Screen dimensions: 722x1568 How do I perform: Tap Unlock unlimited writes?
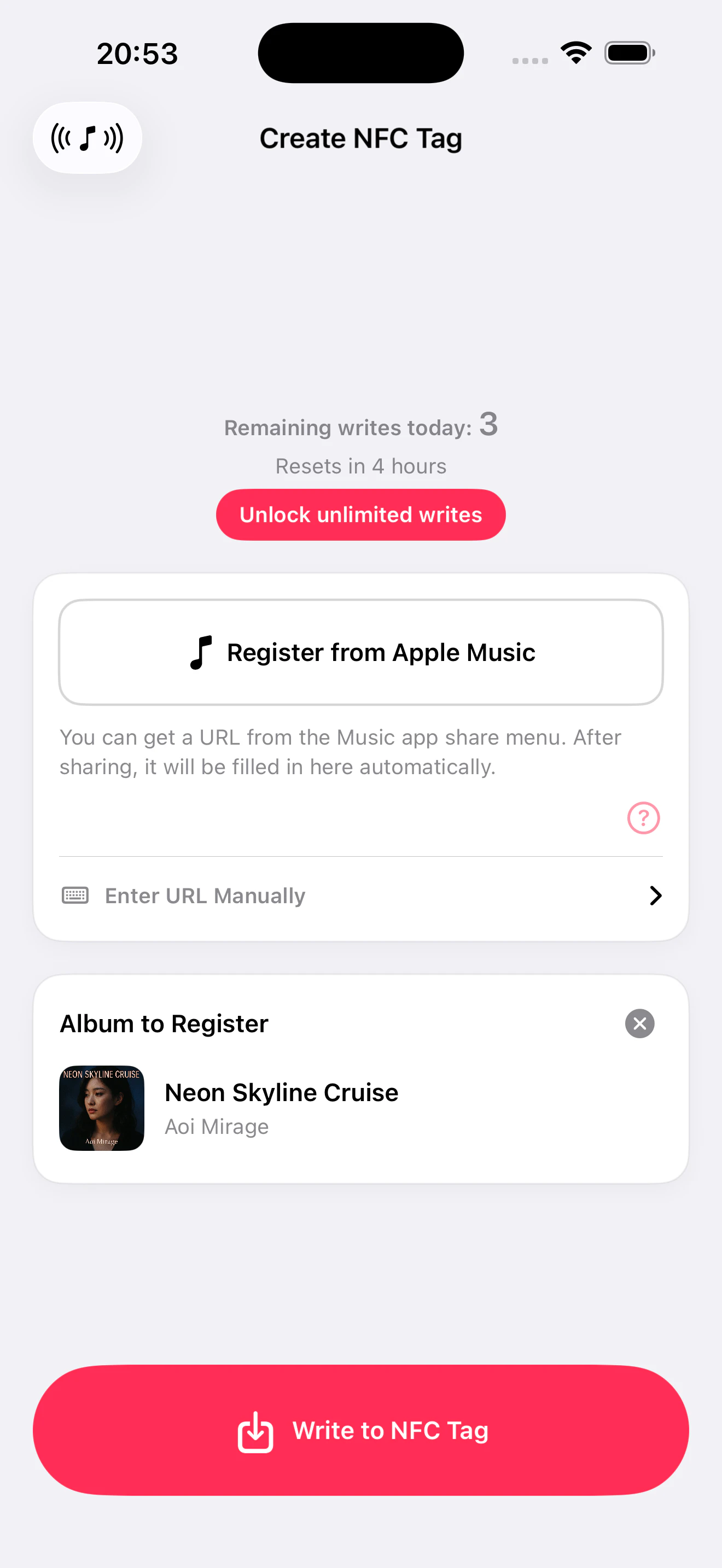[x=360, y=514]
